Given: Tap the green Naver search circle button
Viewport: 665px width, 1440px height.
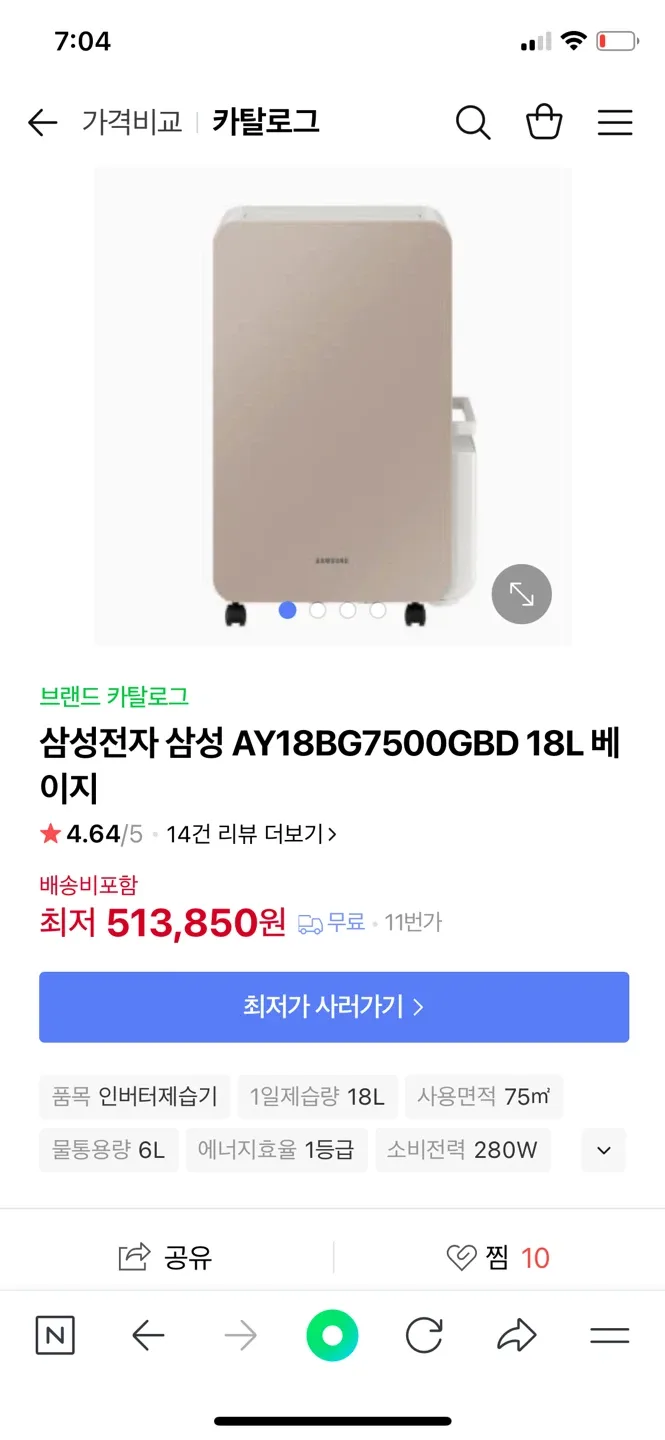Looking at the screenshot, I should tap(332, 1336).
